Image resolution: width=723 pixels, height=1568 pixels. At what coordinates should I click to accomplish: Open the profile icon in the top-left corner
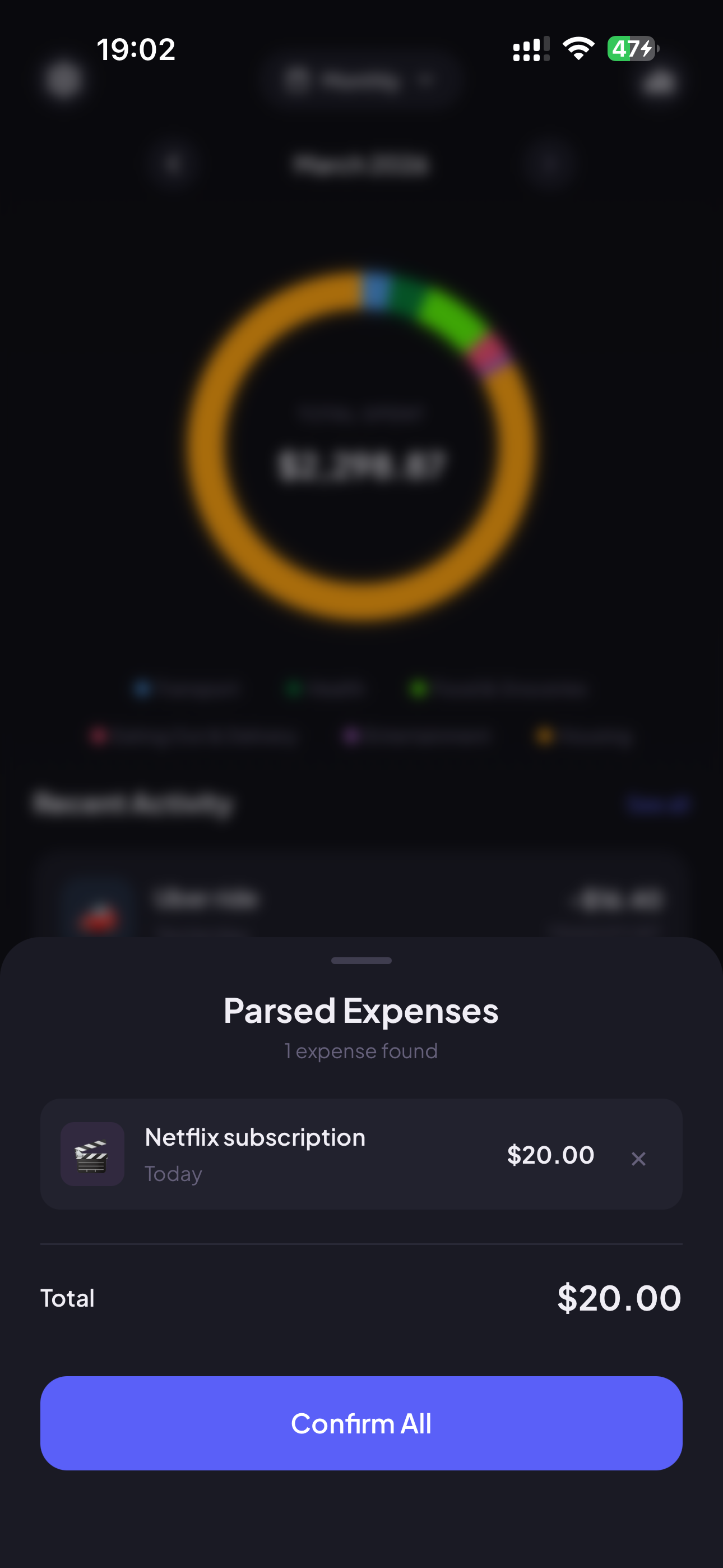[x=63, y=80]
